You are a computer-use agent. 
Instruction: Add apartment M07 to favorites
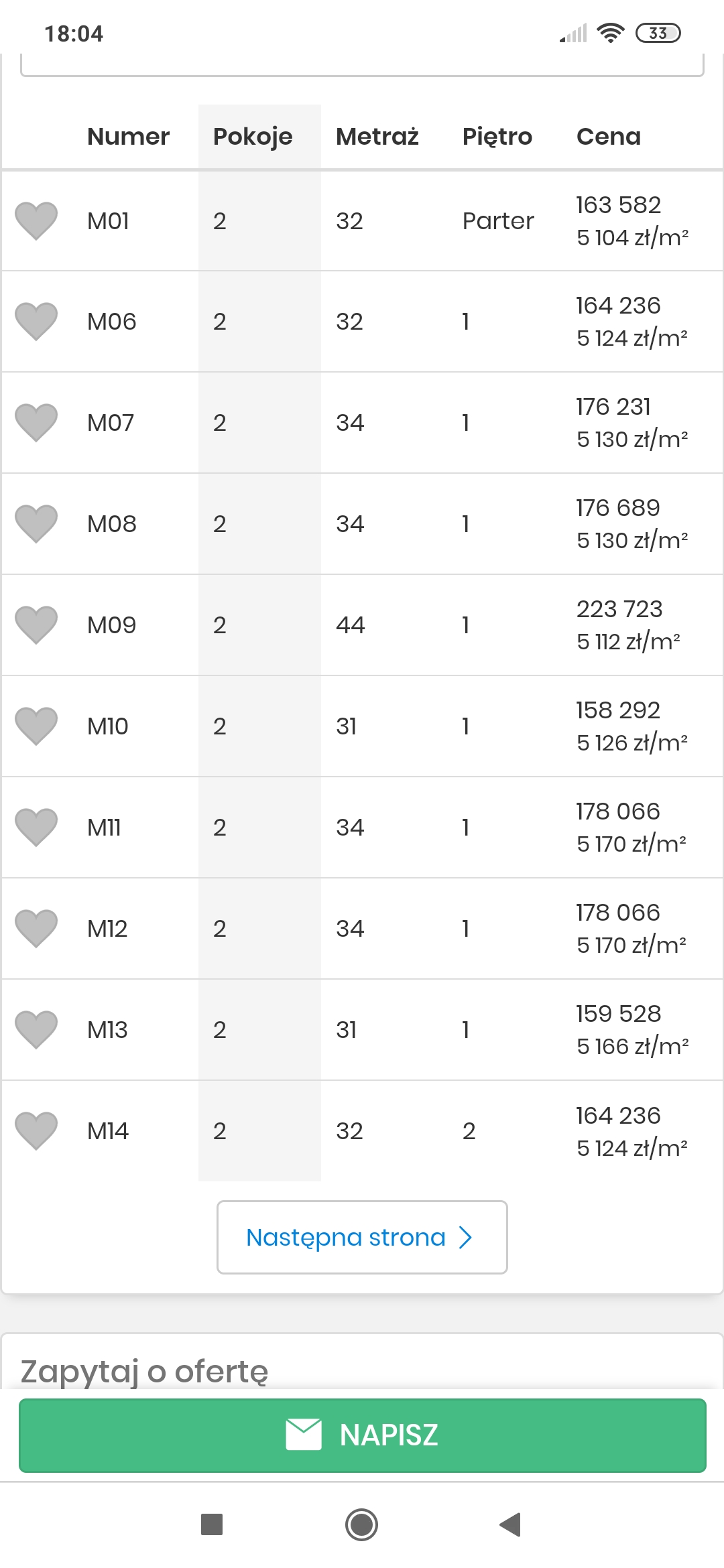coord(36,422)
